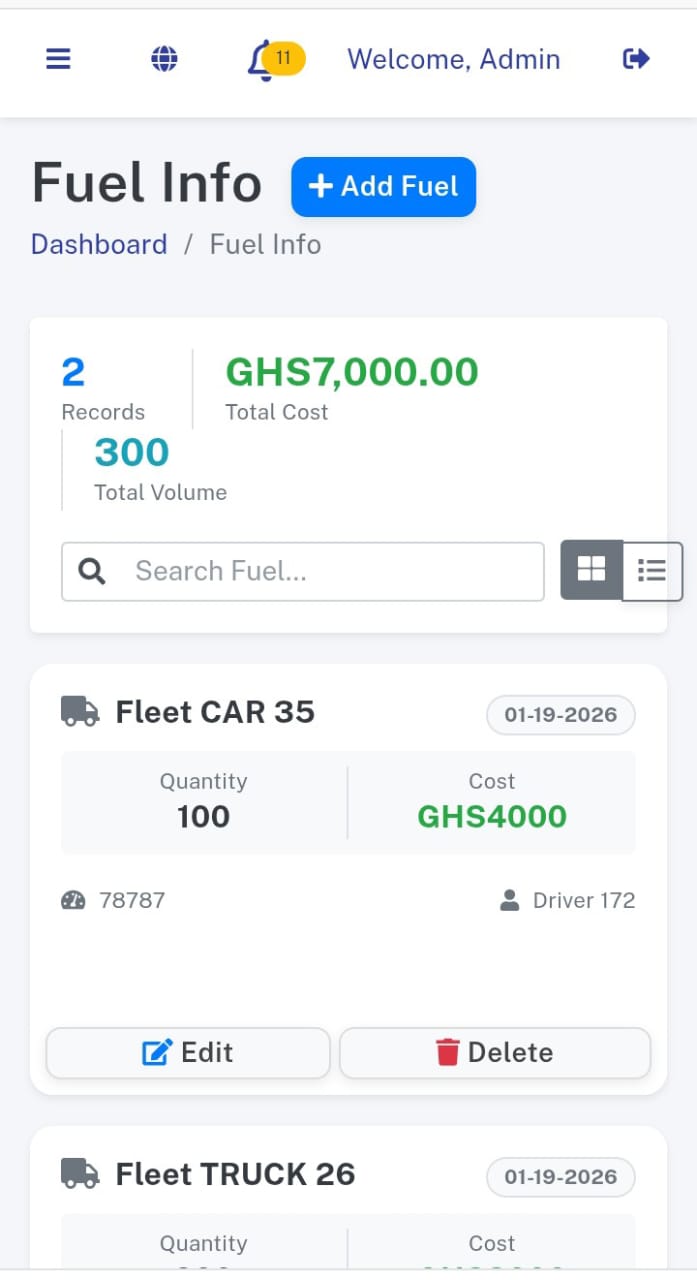Delete the Fleet CAR 35 fuel record

click(495, 1052)
